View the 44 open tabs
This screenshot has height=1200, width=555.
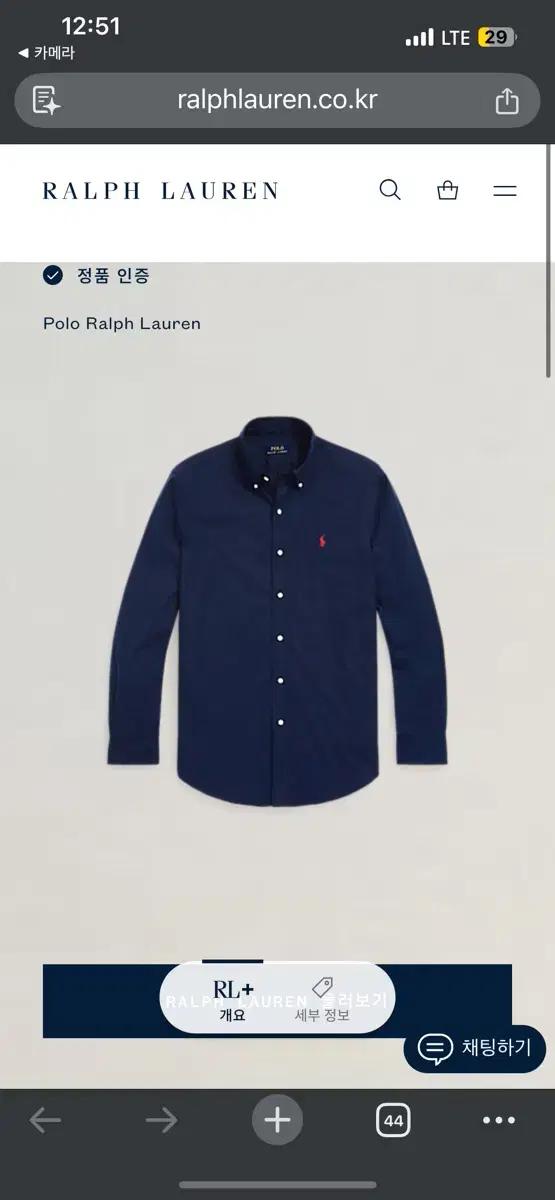(x=394, y=1120)
